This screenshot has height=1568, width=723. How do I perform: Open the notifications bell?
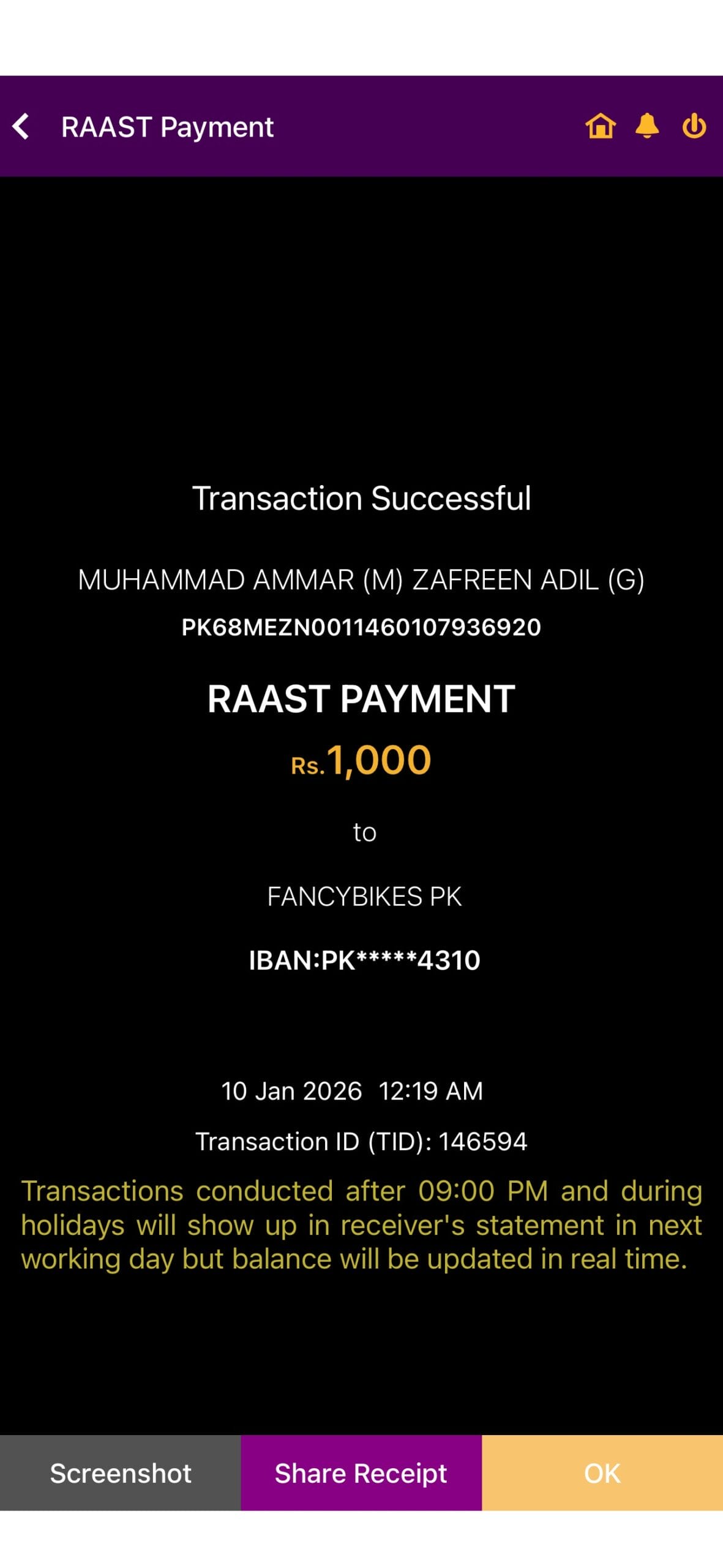[x=646, y=127]
